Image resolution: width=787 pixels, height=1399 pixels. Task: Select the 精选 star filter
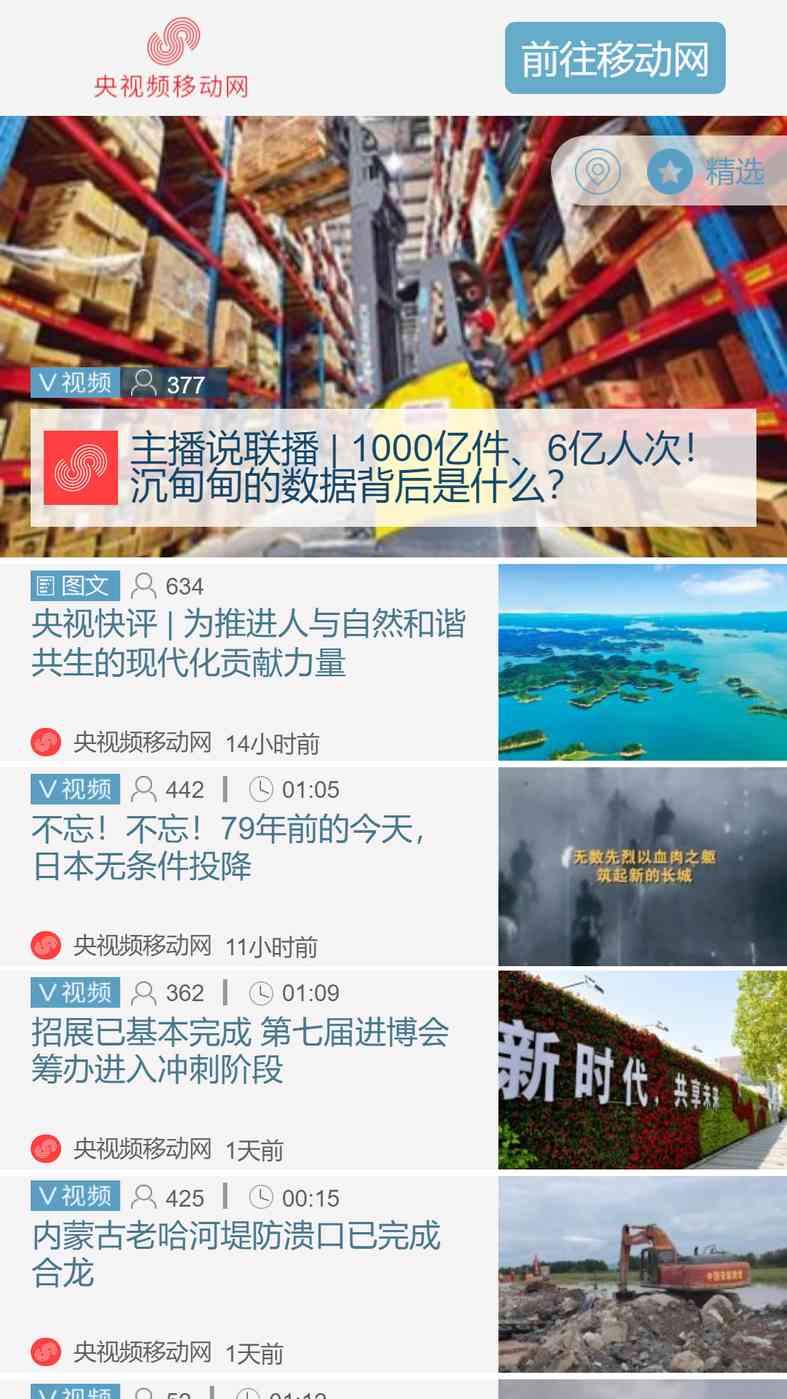tap(706, 172)
